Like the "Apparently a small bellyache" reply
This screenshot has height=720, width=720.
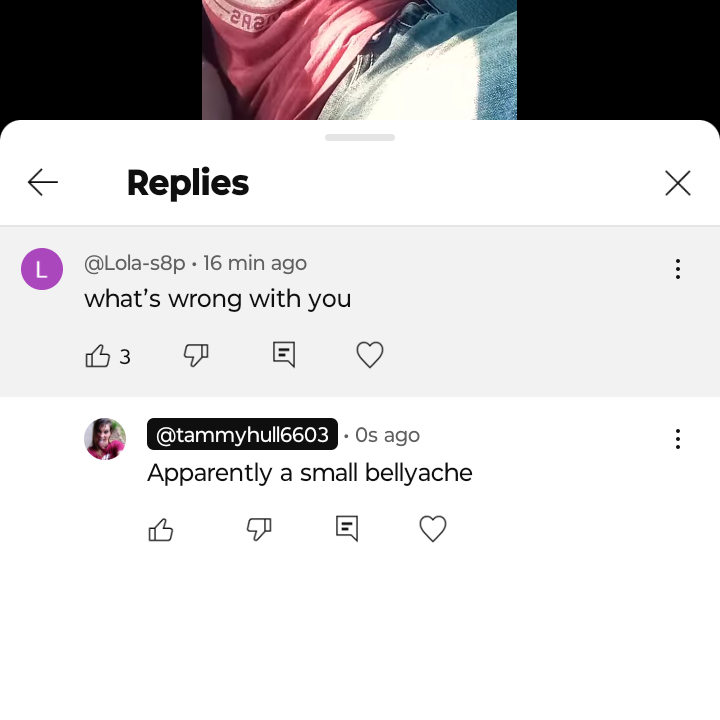coord(161,529)
